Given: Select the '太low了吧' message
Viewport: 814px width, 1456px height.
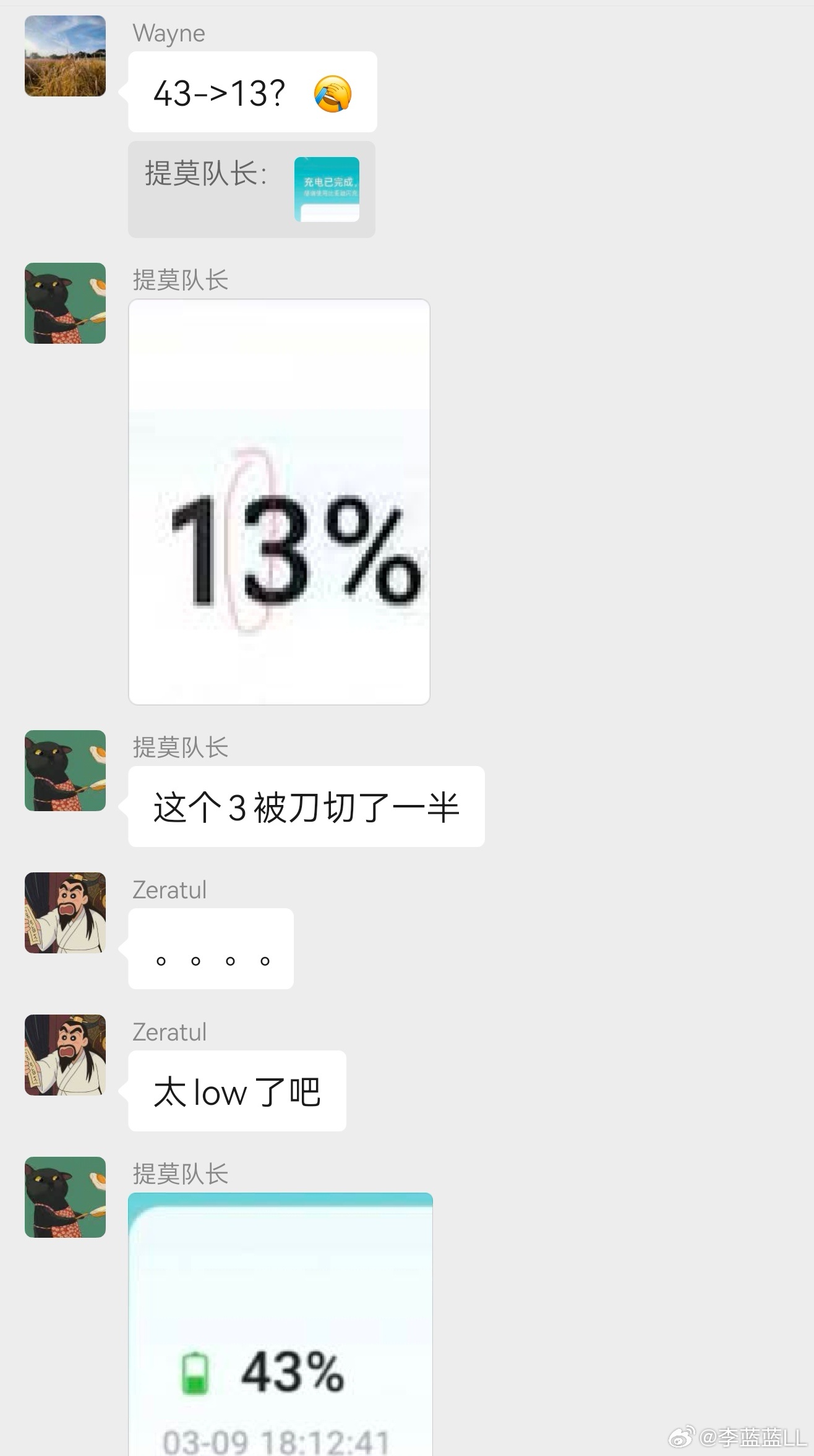Looking at the screenshot, I should [237, 1091].
